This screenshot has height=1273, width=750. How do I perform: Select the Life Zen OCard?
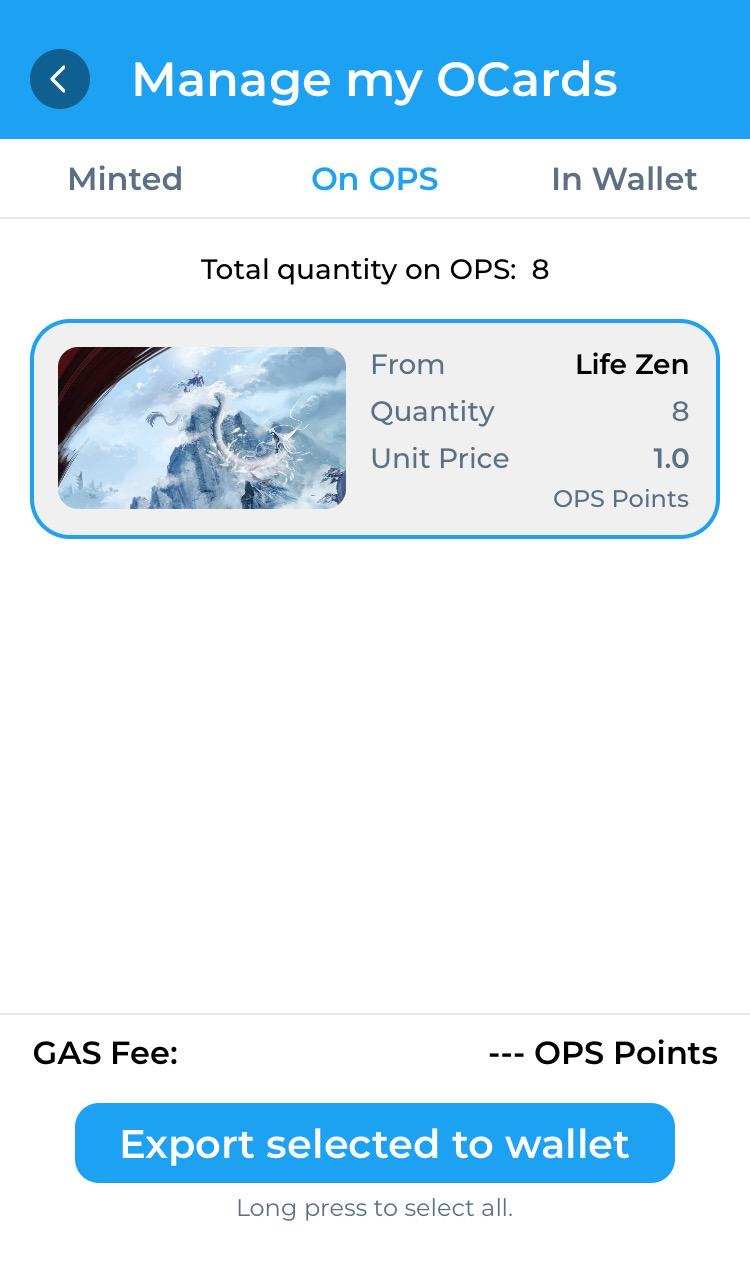click(375, 429)
